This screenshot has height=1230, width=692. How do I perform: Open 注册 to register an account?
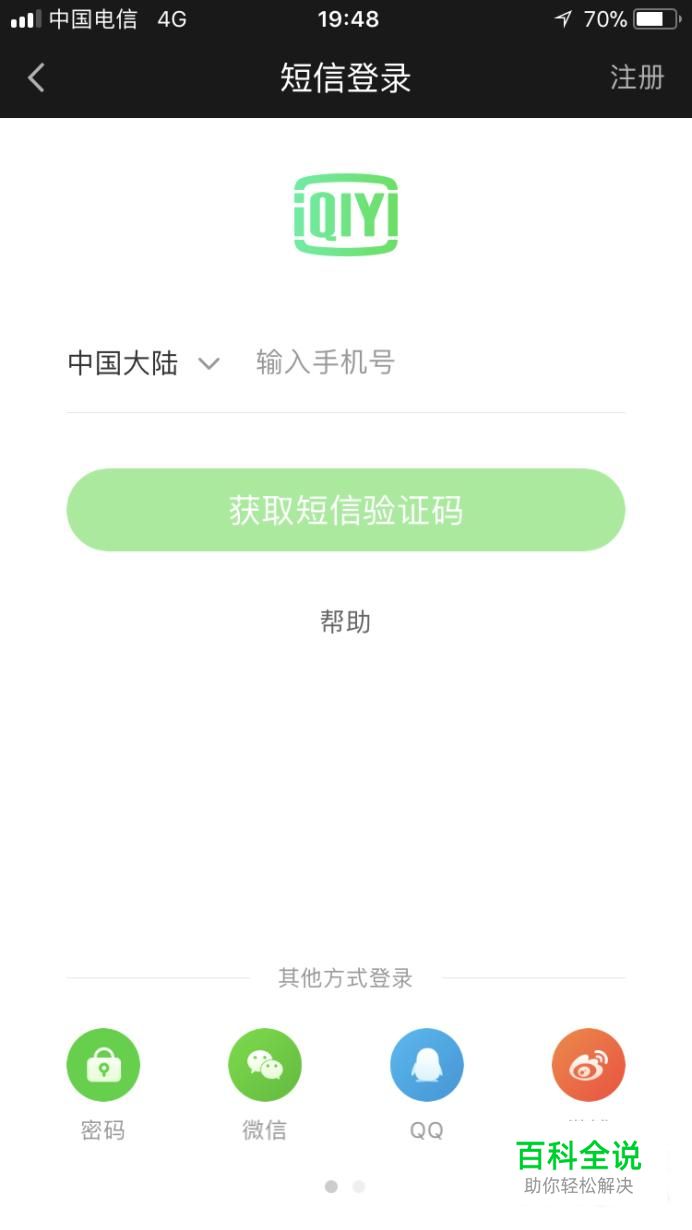(x=637, y=78)
